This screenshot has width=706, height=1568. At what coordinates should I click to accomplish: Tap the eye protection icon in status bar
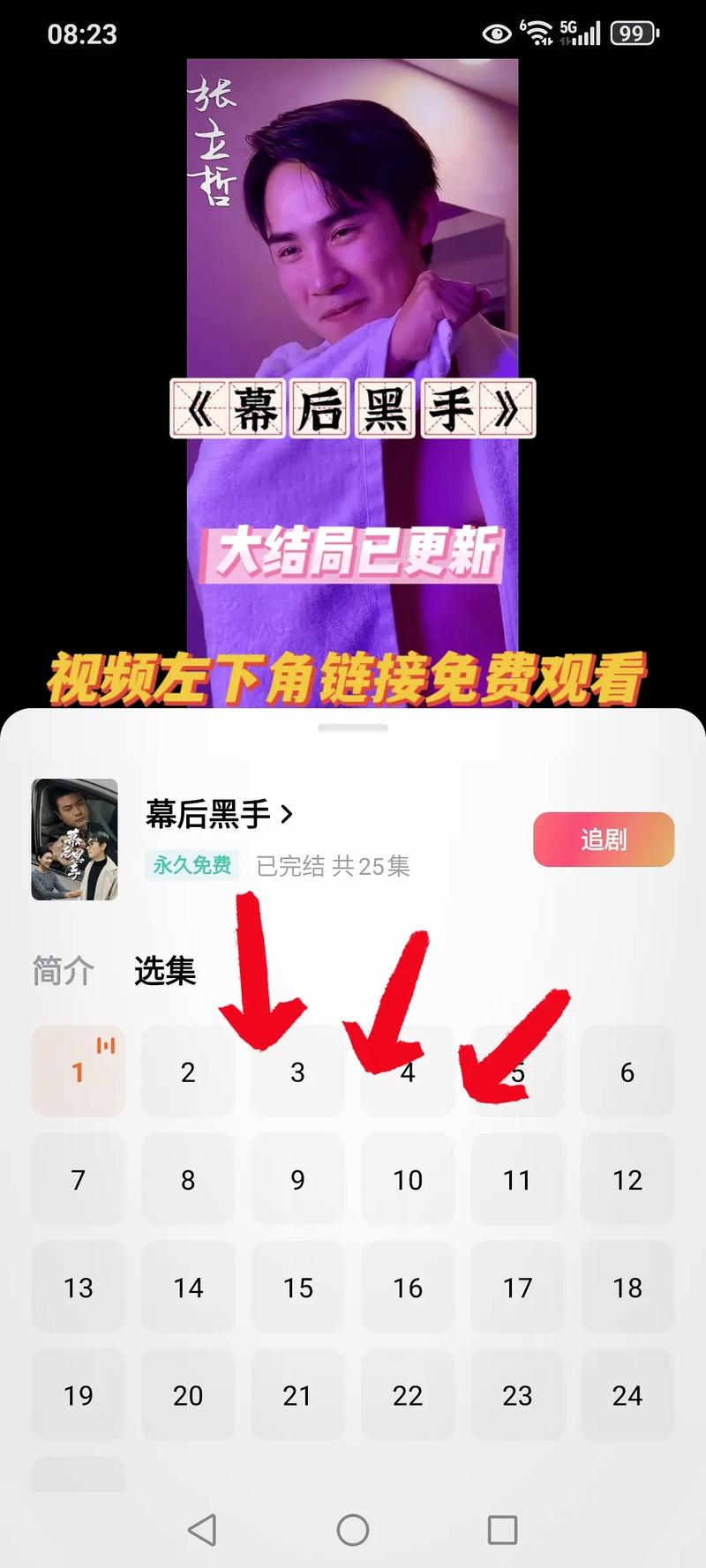click(x=497, y=32)
